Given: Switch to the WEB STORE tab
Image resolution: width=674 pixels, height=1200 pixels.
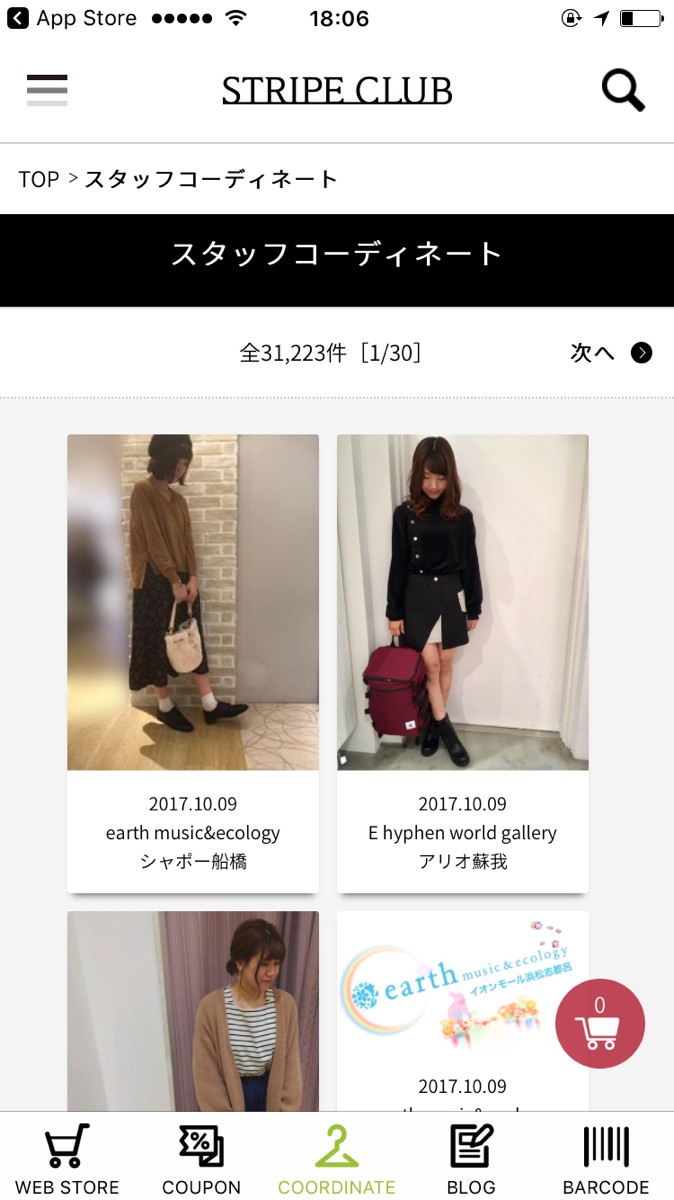Looking at the screenshot, I should point(67,1158).
